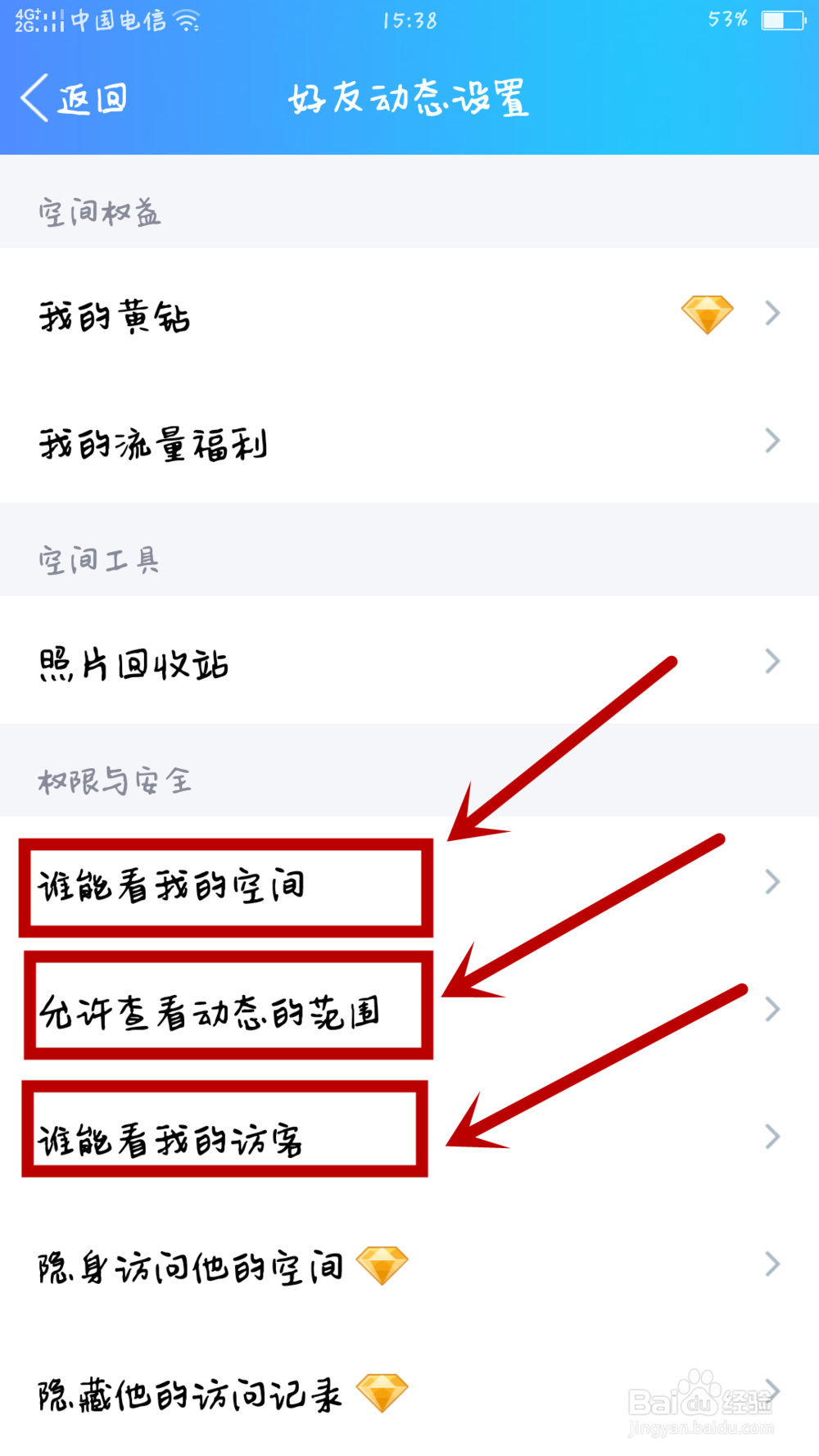Click the yellow diamond icon next to 我的黄钻
Viewport: 819px width, 1456px height.
click(x=706, y=314)
